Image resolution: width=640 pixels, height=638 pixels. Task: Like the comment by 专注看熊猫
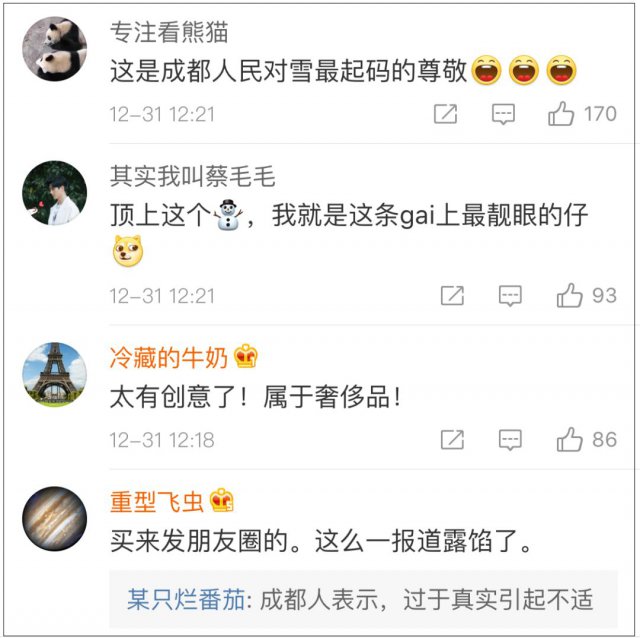point(561,114)
